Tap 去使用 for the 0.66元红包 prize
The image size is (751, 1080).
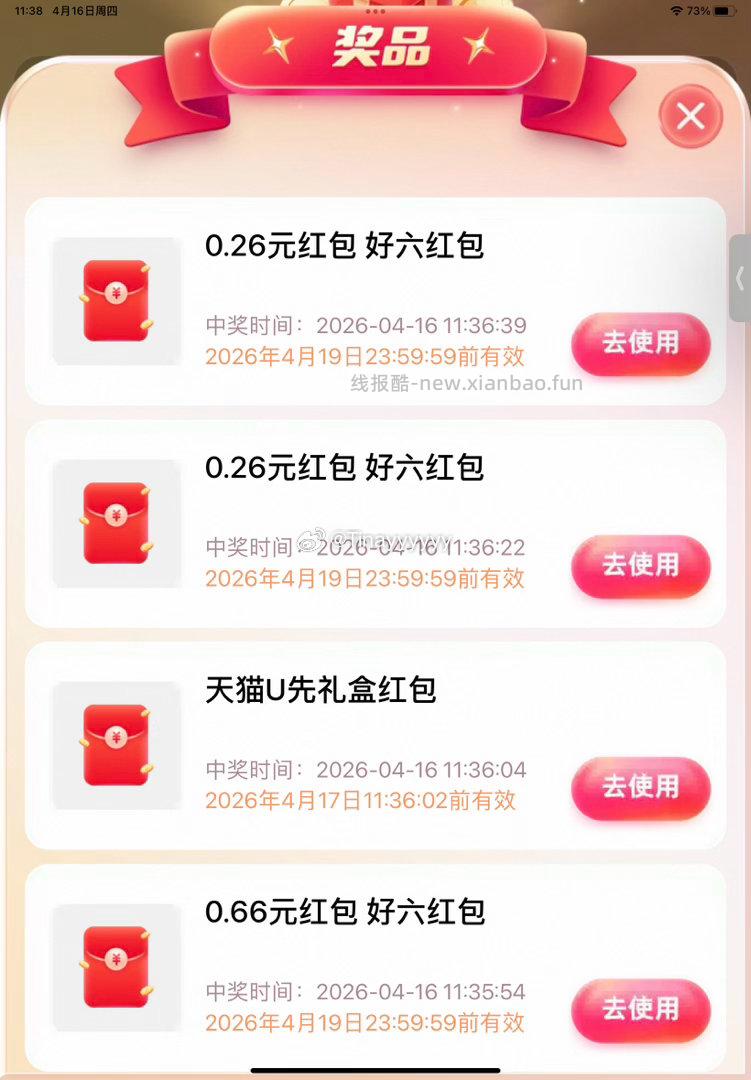(641, 1011)
